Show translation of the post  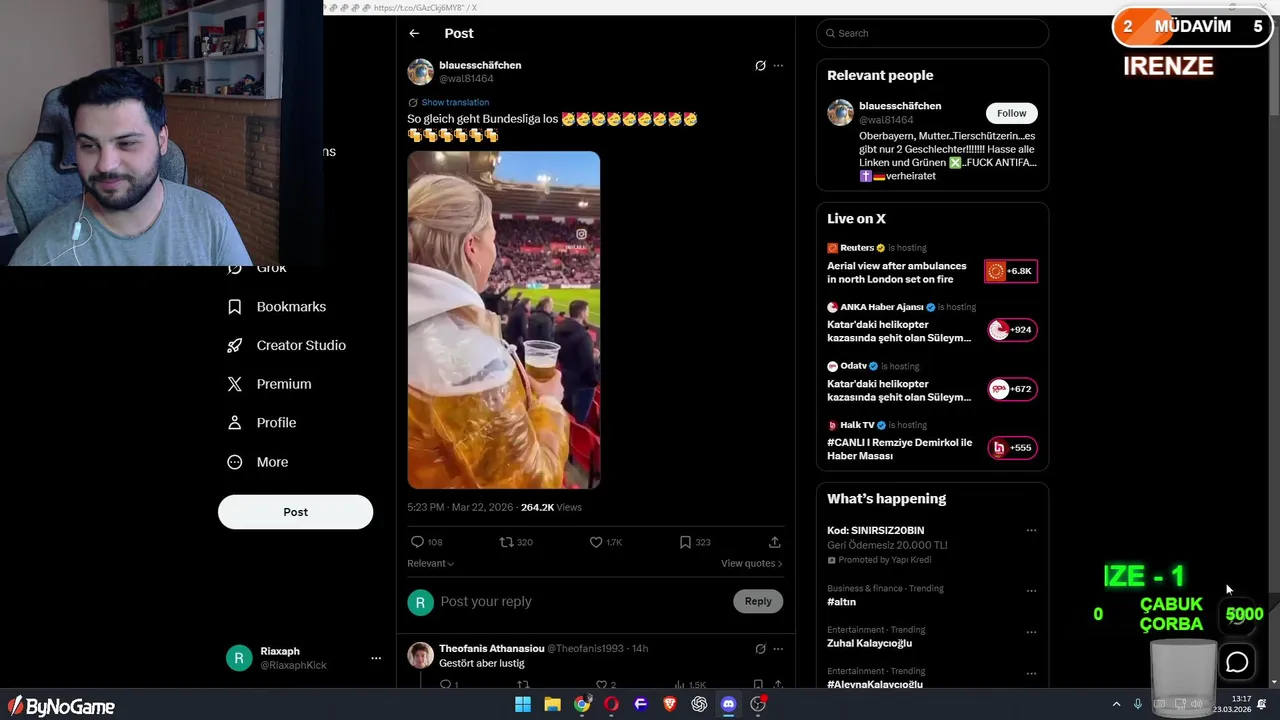[454, 102]
